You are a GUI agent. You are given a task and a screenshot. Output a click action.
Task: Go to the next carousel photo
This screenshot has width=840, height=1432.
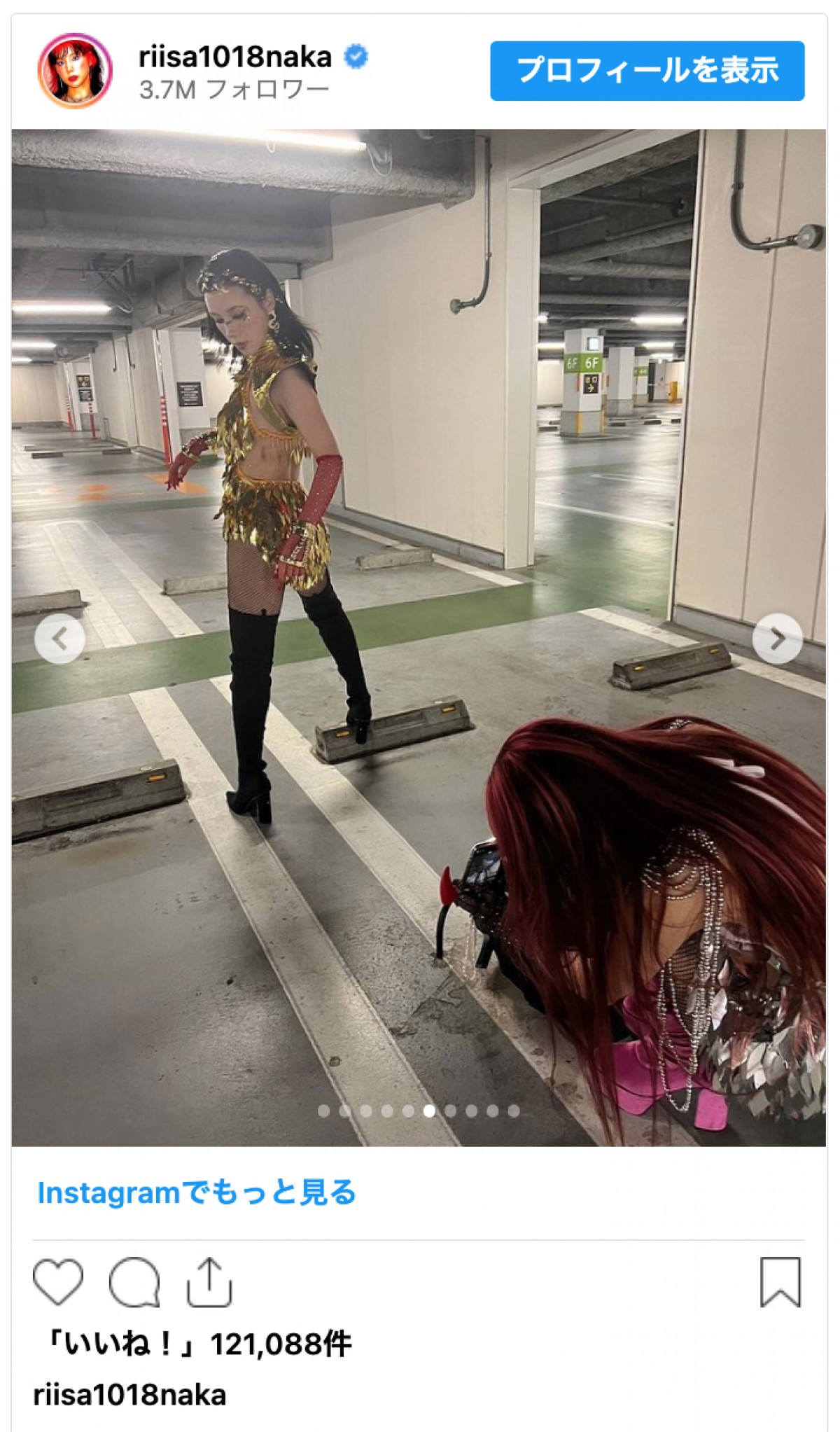click(777, 639)
